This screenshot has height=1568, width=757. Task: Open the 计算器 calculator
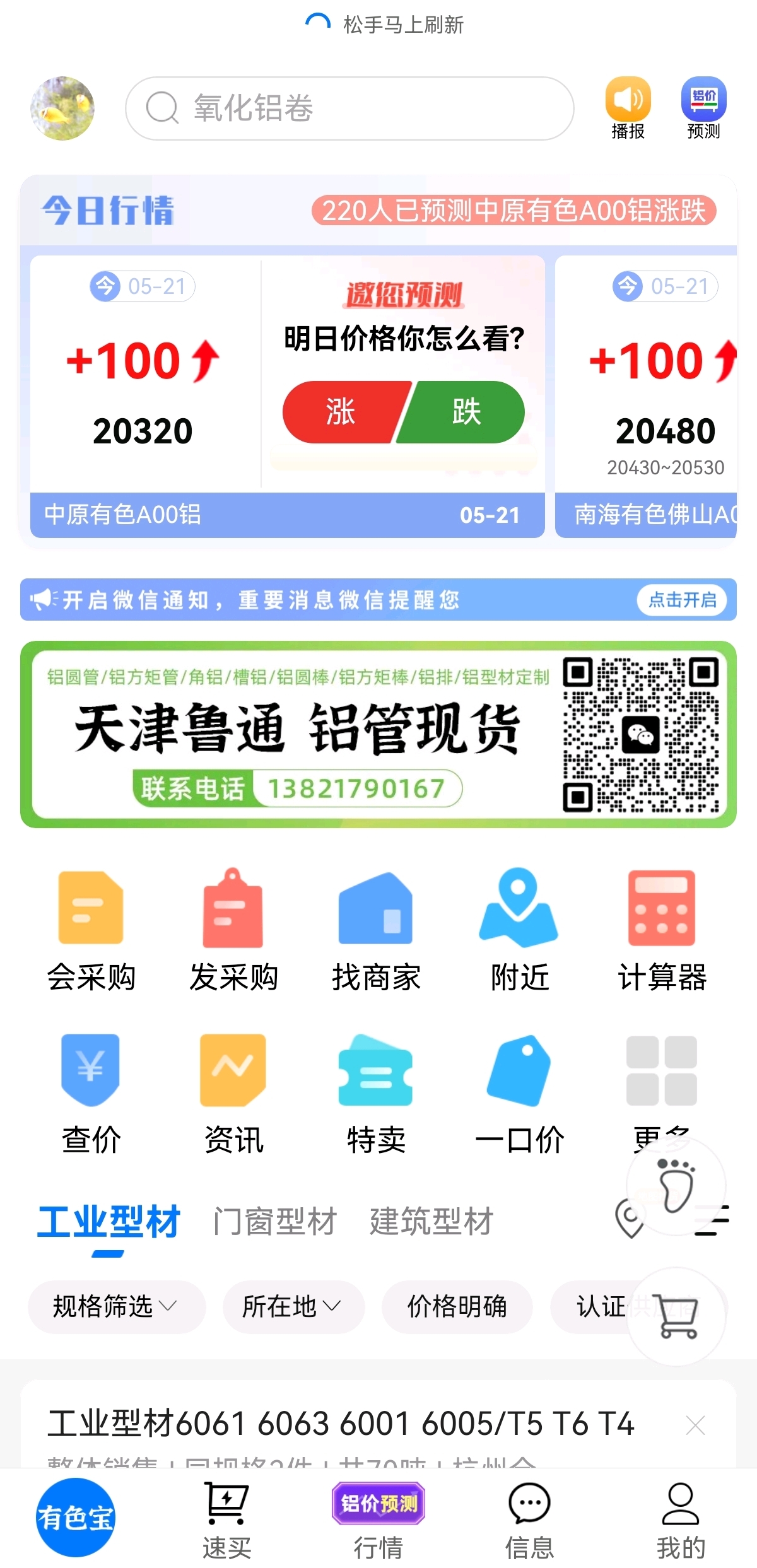pos(662,930)
